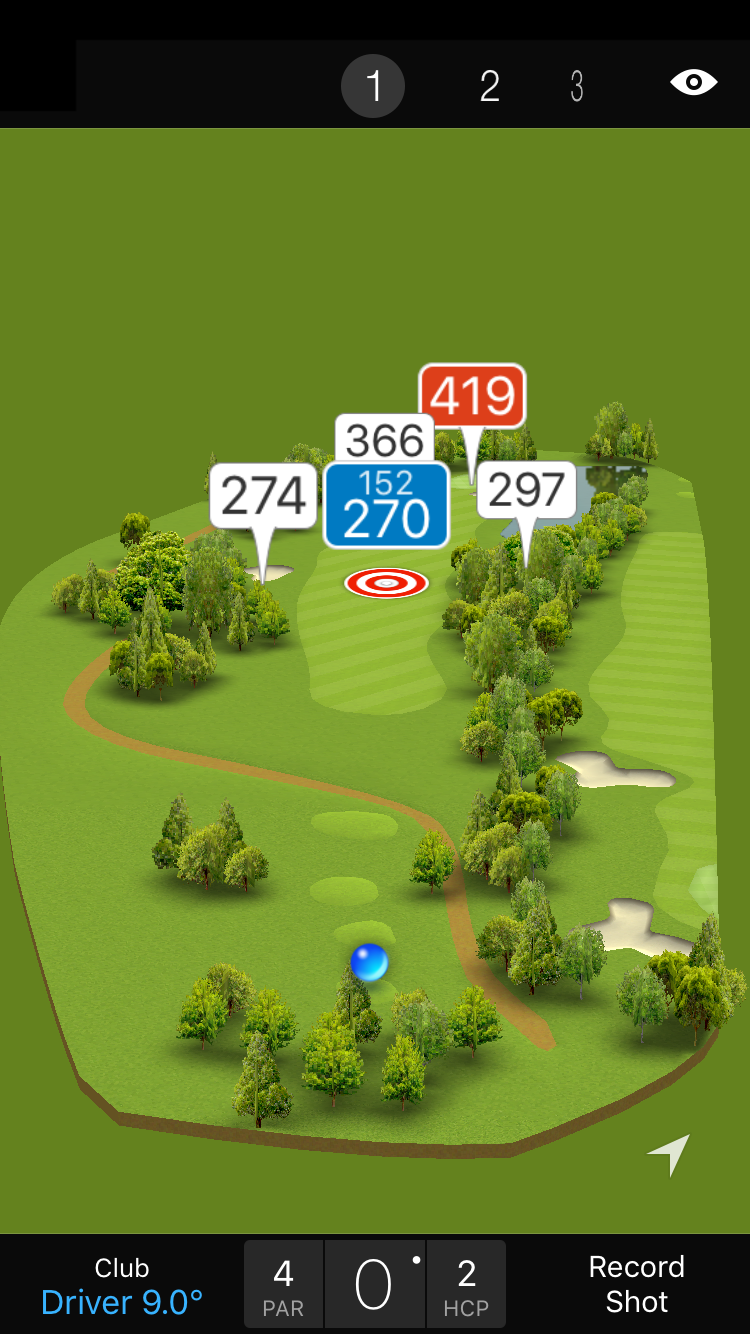Select the blue 270 target marker
Image resolution: width=750 pixels, height=1334 pixels.
[x=386, y=507]
